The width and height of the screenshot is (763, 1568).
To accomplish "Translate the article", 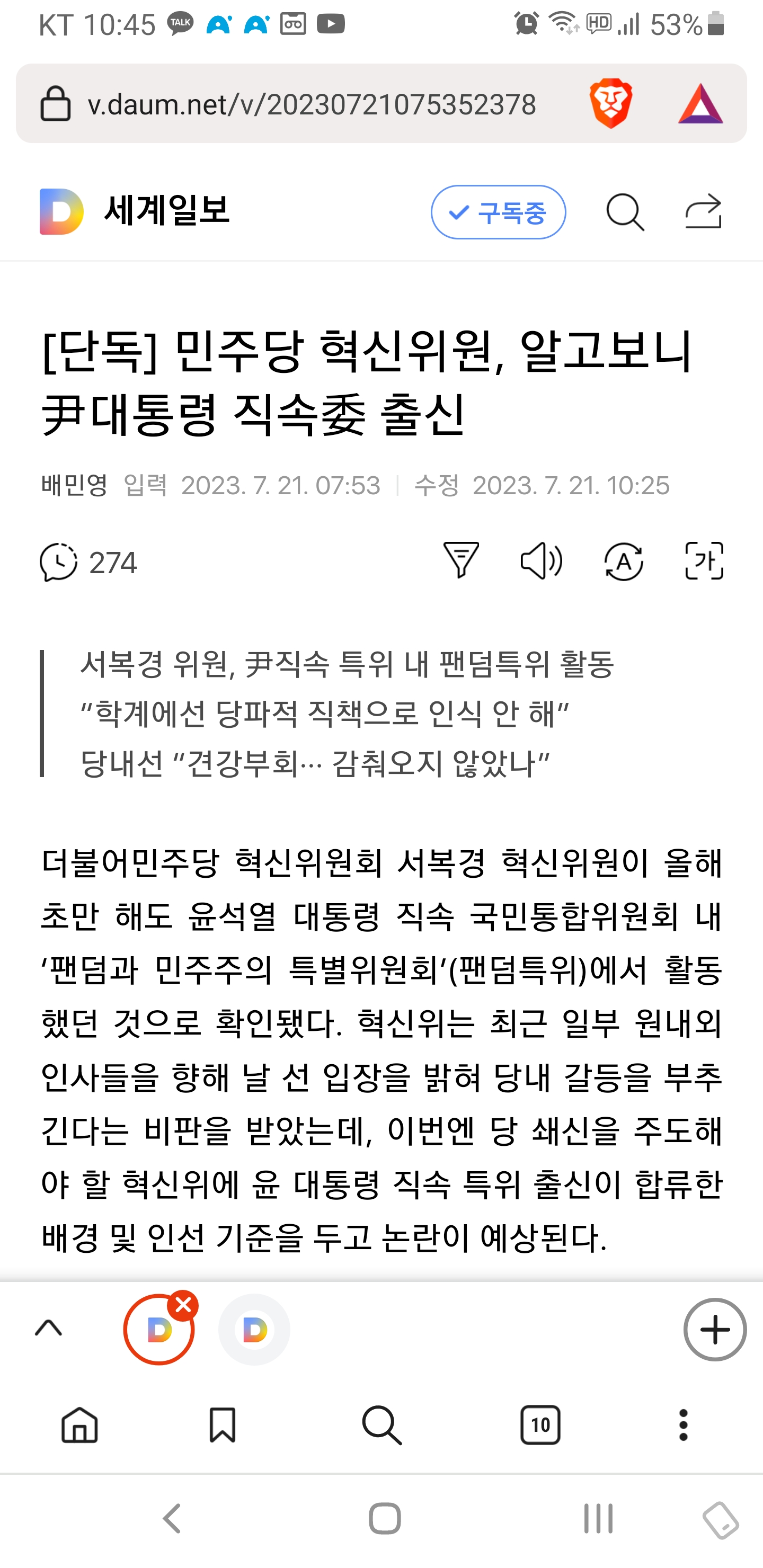I will (624, 560).
